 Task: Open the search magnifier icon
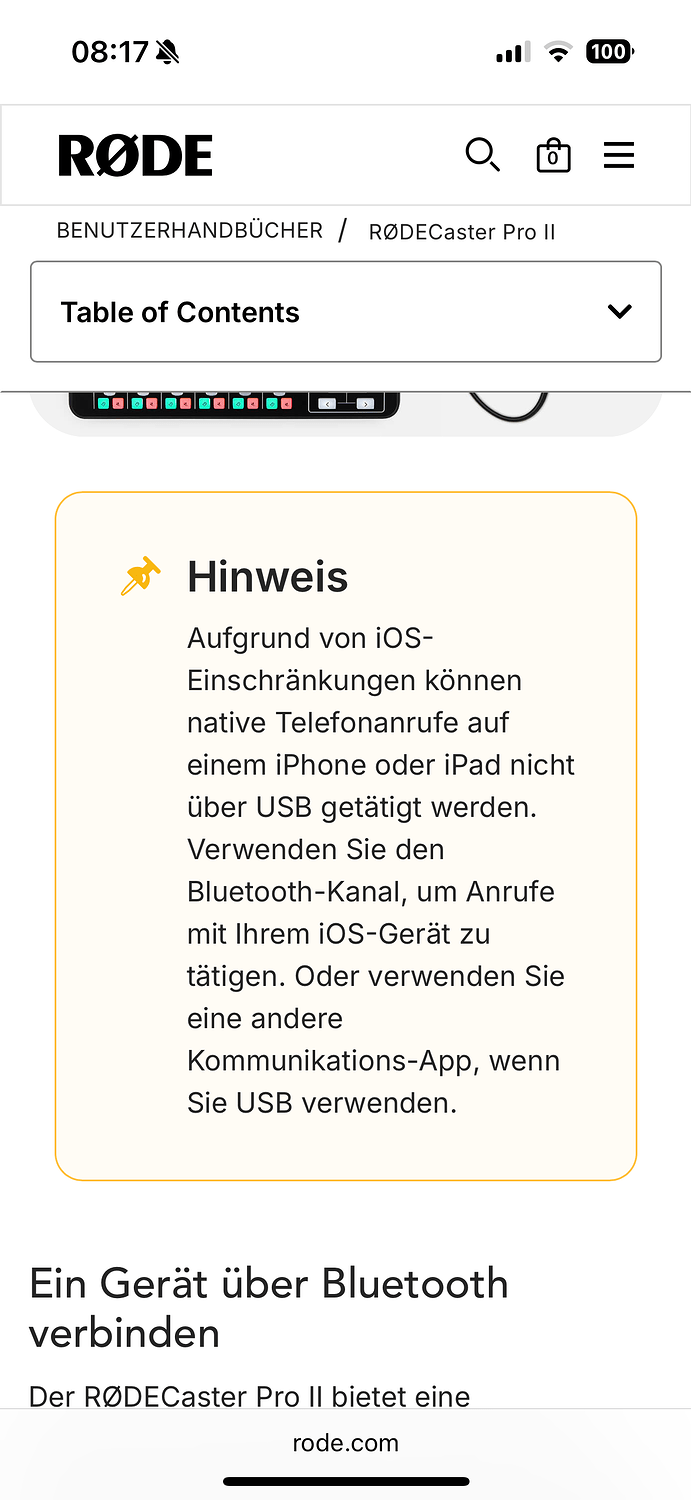click(x=482, y=155)
